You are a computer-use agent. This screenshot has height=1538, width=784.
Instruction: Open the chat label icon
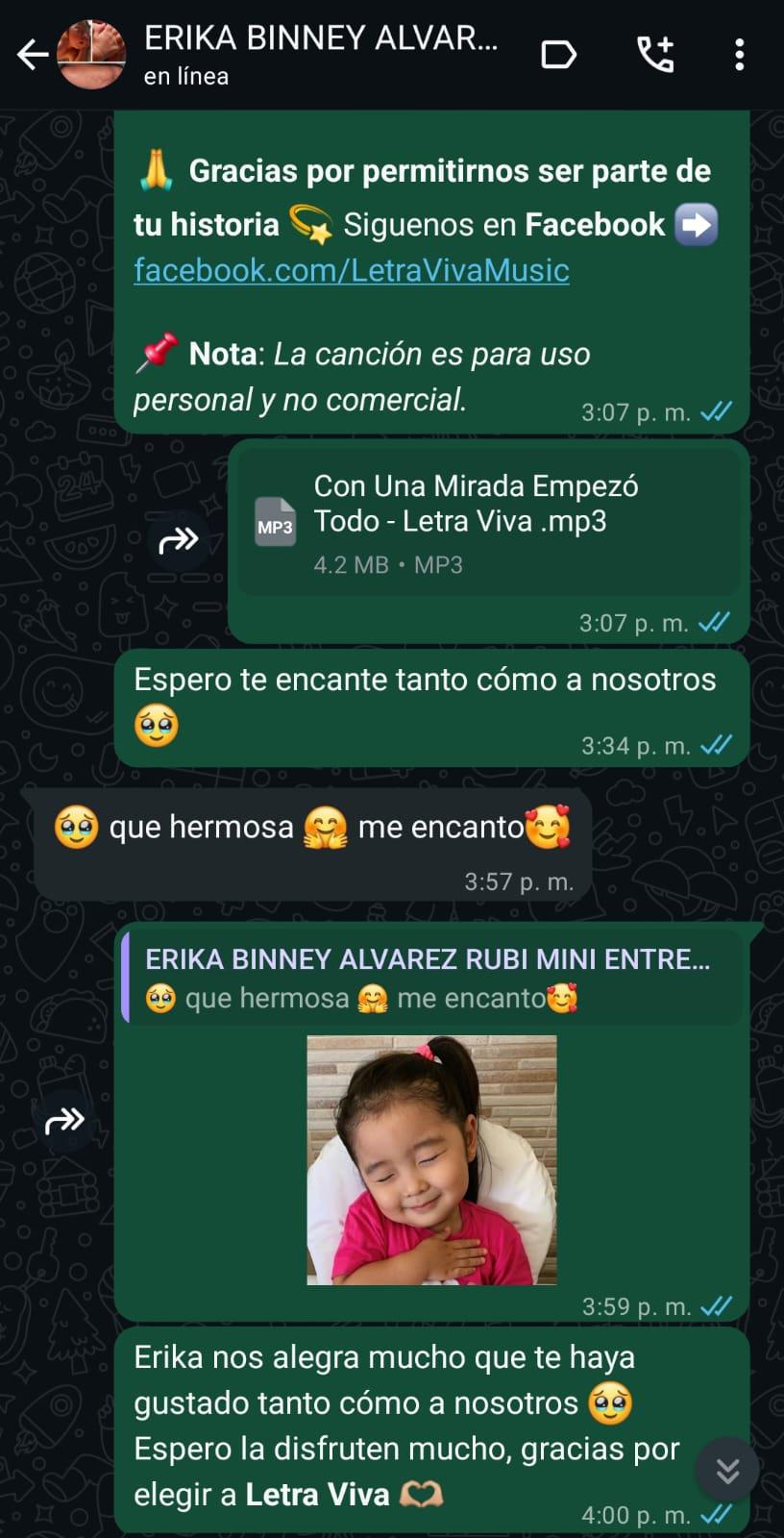(x=558, y=55)
